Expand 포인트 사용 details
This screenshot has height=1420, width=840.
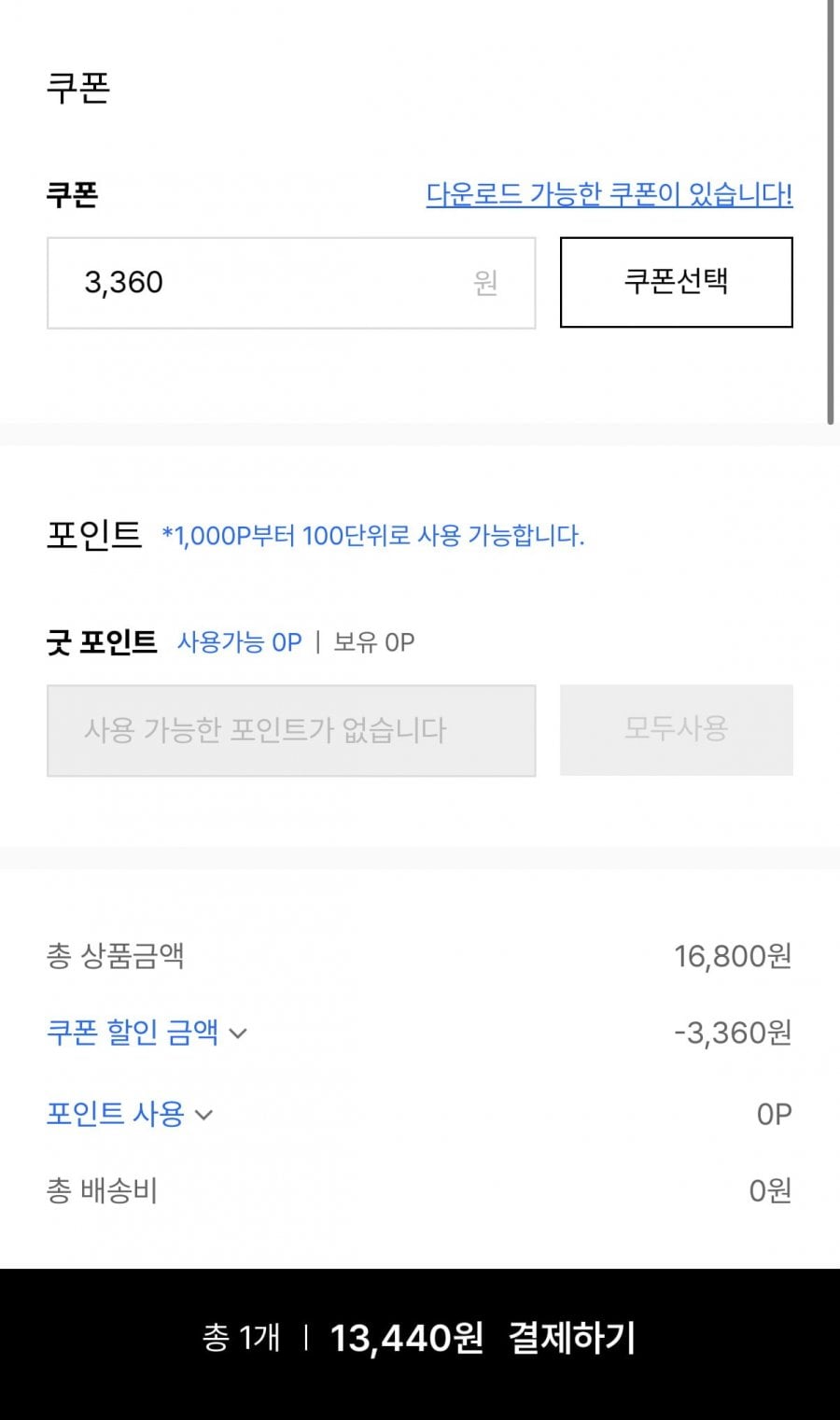[130, 1114]
